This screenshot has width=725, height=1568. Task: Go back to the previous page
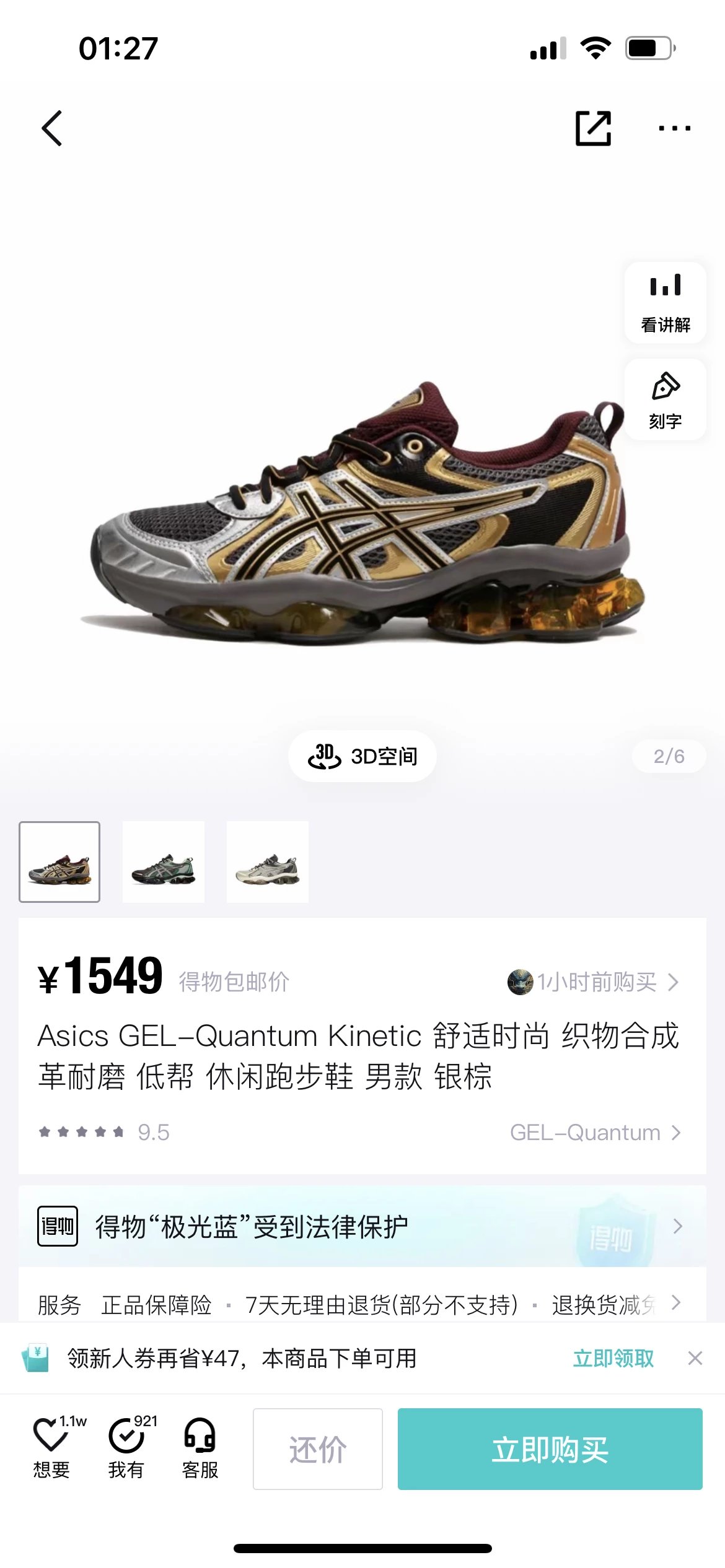point(52,128)
